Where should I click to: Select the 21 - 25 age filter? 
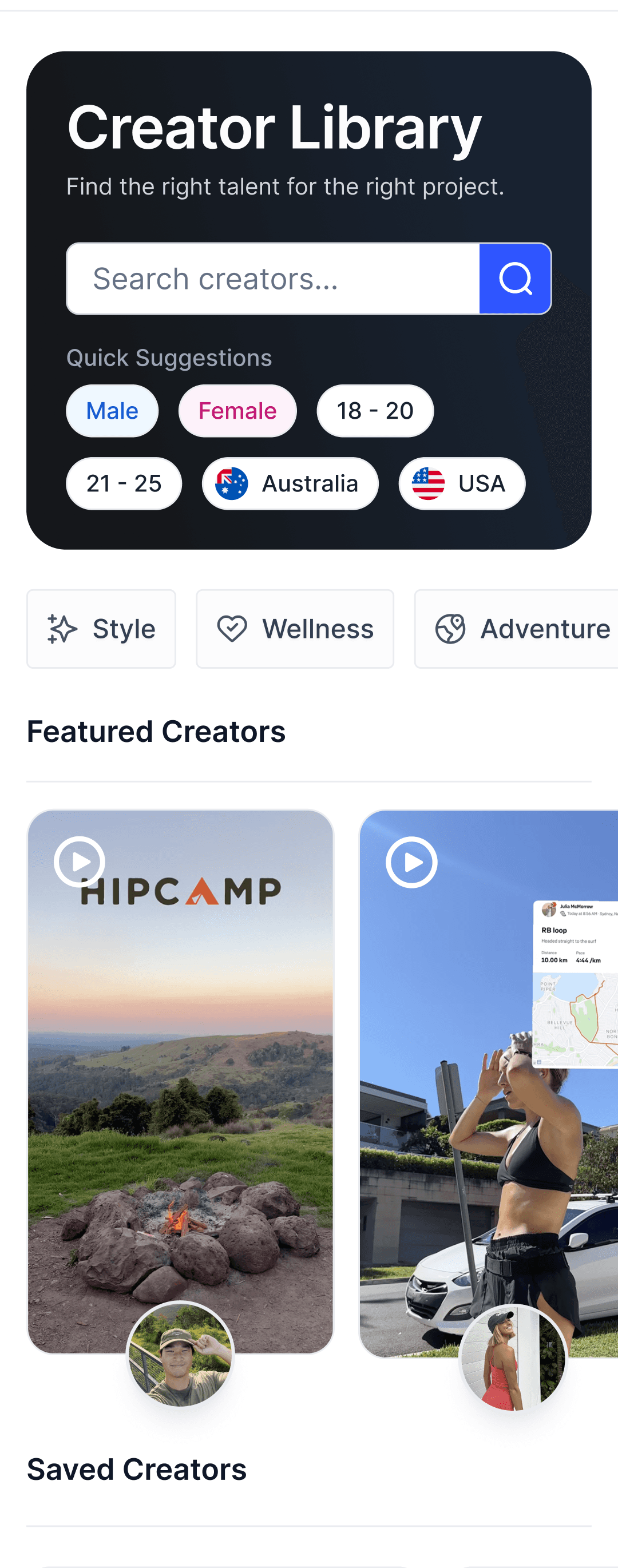pyautogui.click(x=124, y=483)
